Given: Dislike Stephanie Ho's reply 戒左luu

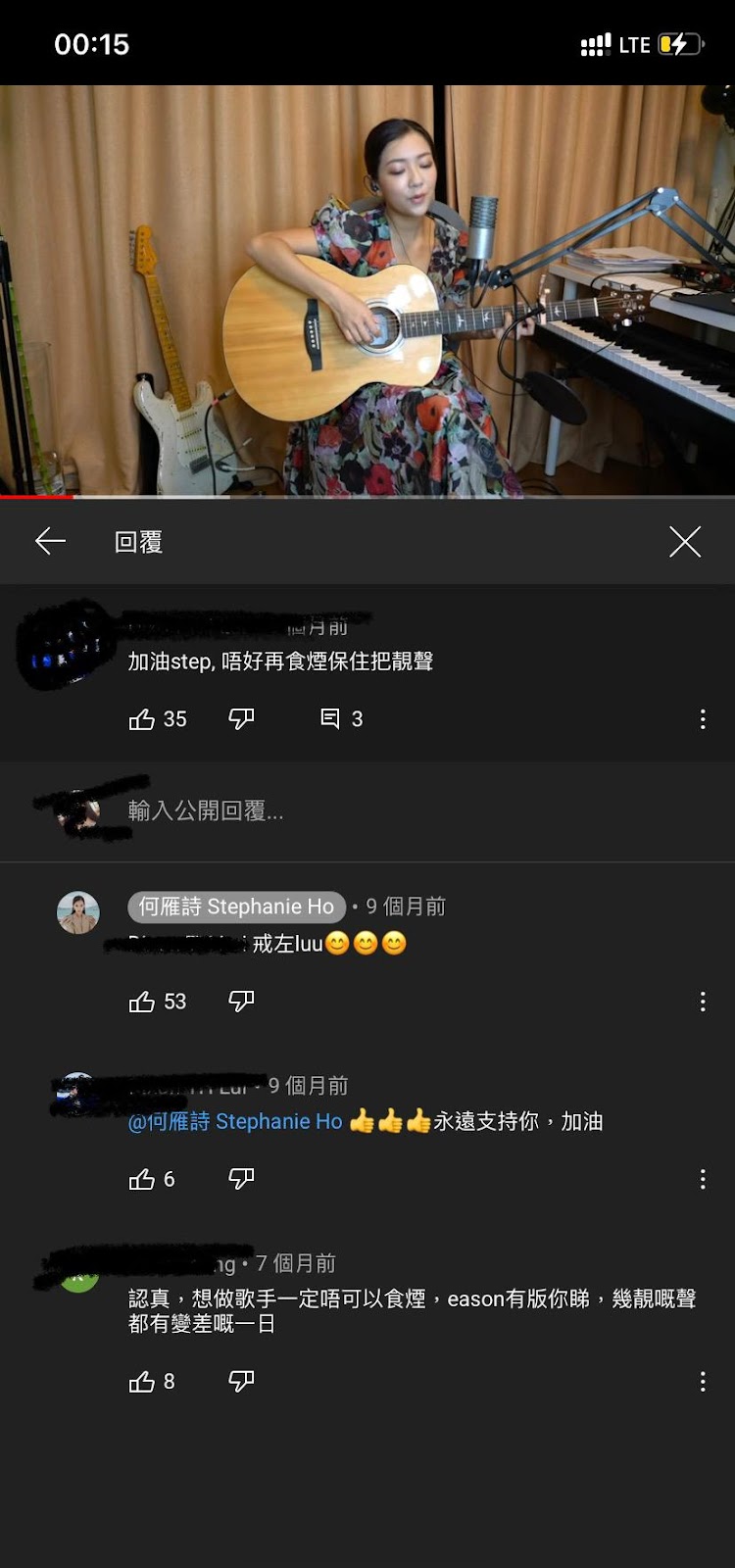Looking at the screenshot, I should [241, 1002].
